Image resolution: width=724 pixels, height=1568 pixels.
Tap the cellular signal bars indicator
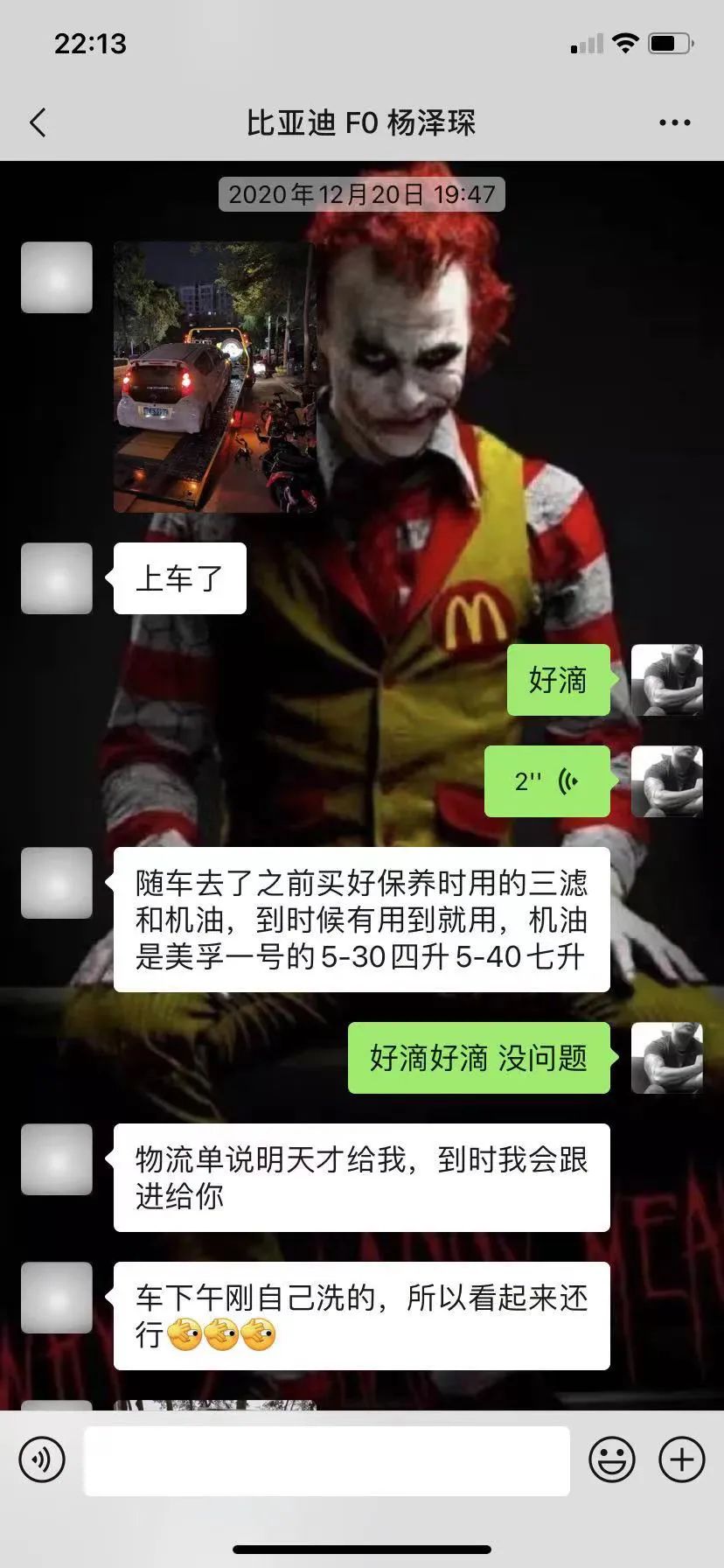pyautogui.click(x=581, y=41)
